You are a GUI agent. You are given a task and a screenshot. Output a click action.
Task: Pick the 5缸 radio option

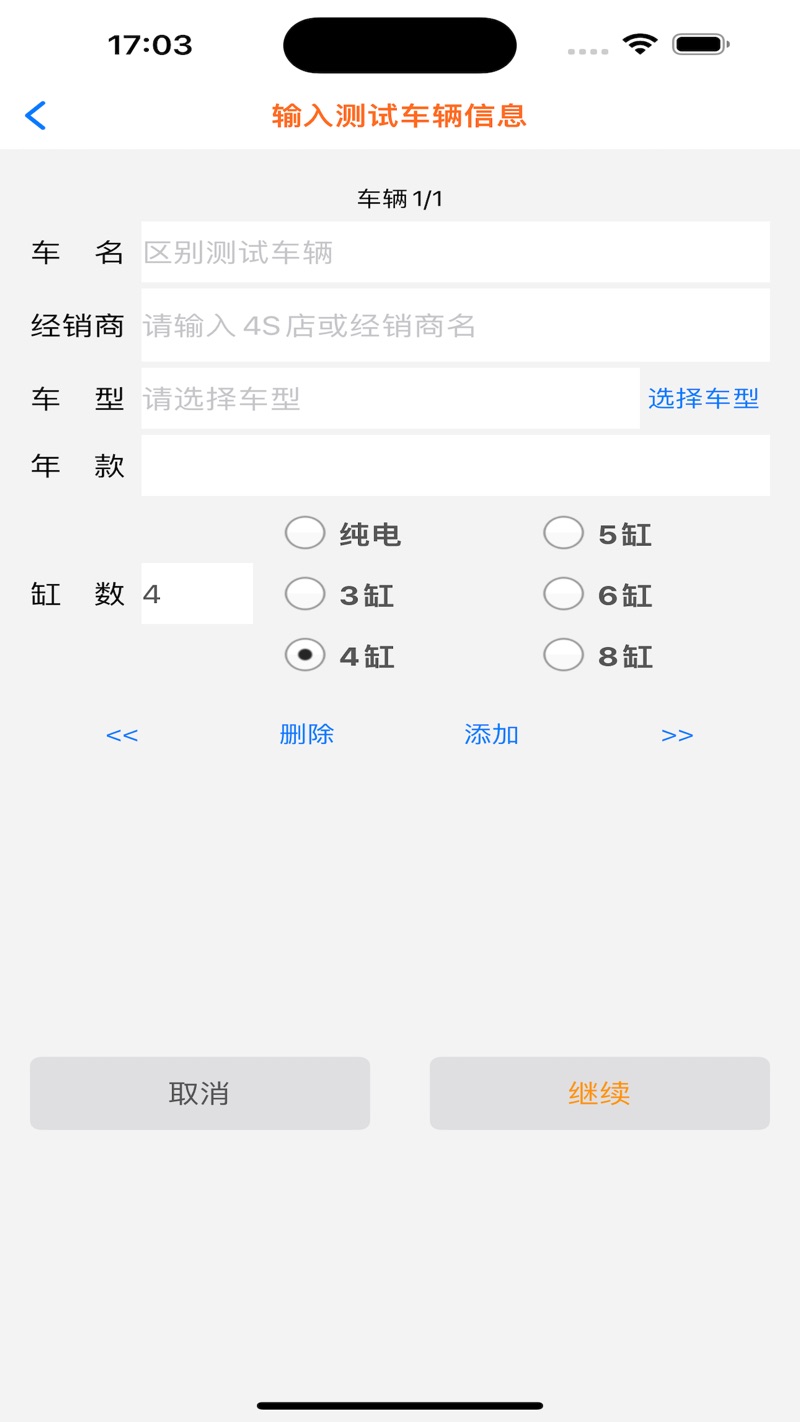click(564, 533)
